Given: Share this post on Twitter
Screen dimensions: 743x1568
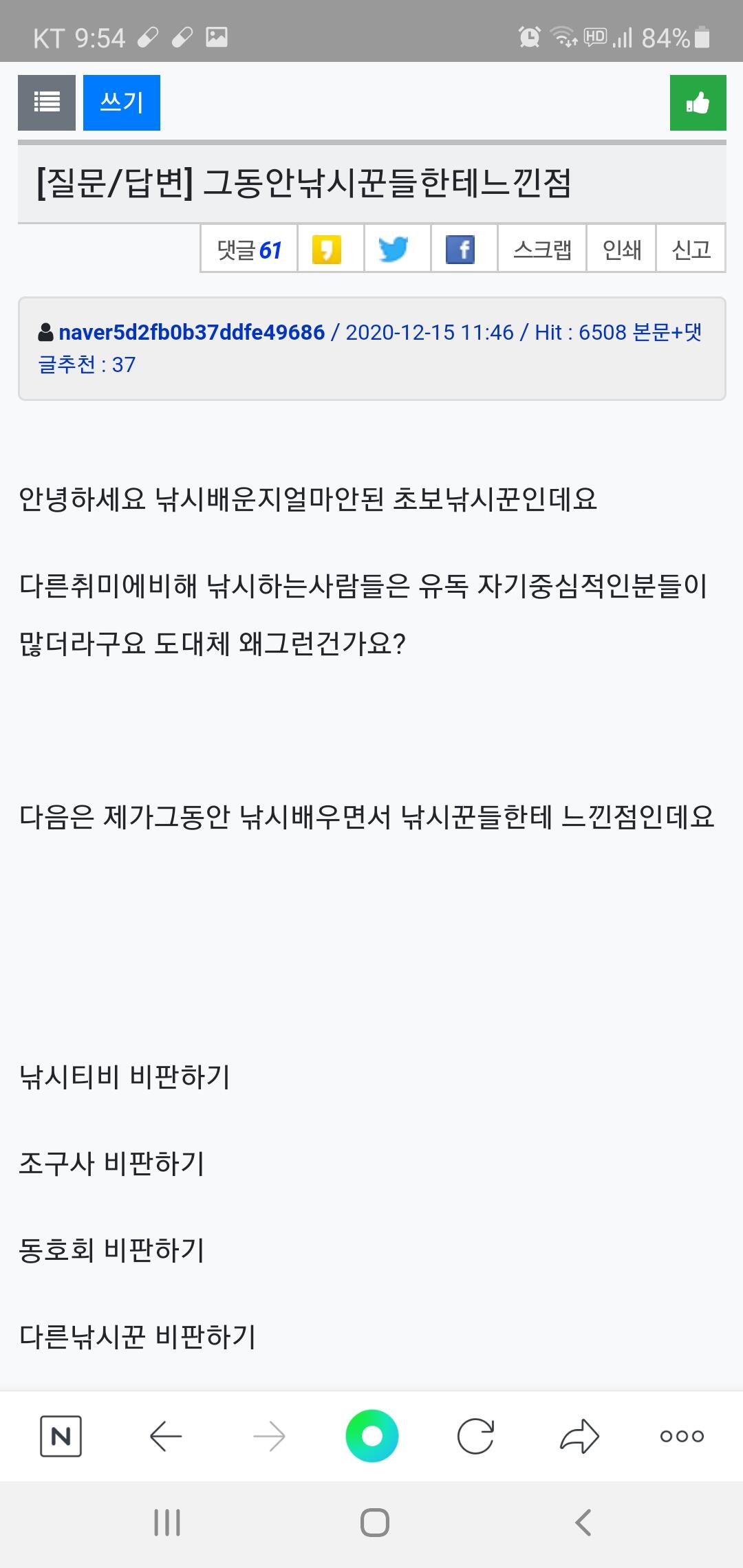Looking at the screenshot, I should point(394,249).
